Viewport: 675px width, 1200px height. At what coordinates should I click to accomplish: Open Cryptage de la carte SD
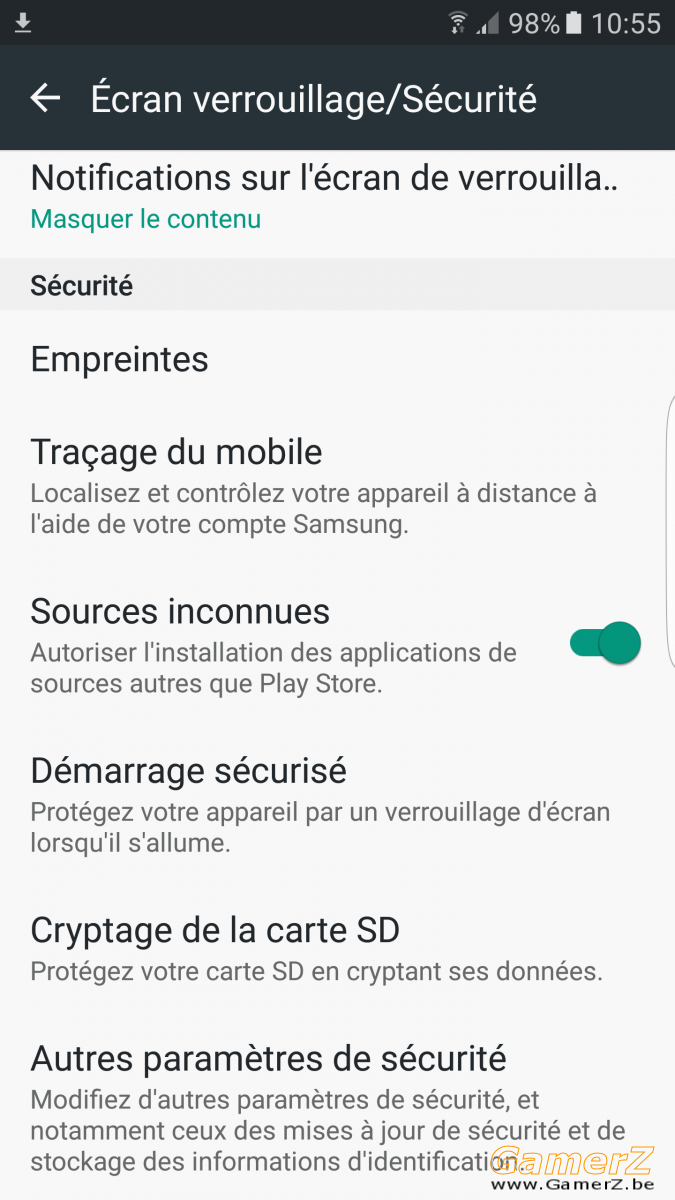pyautogui.click(x=337, y=948)
